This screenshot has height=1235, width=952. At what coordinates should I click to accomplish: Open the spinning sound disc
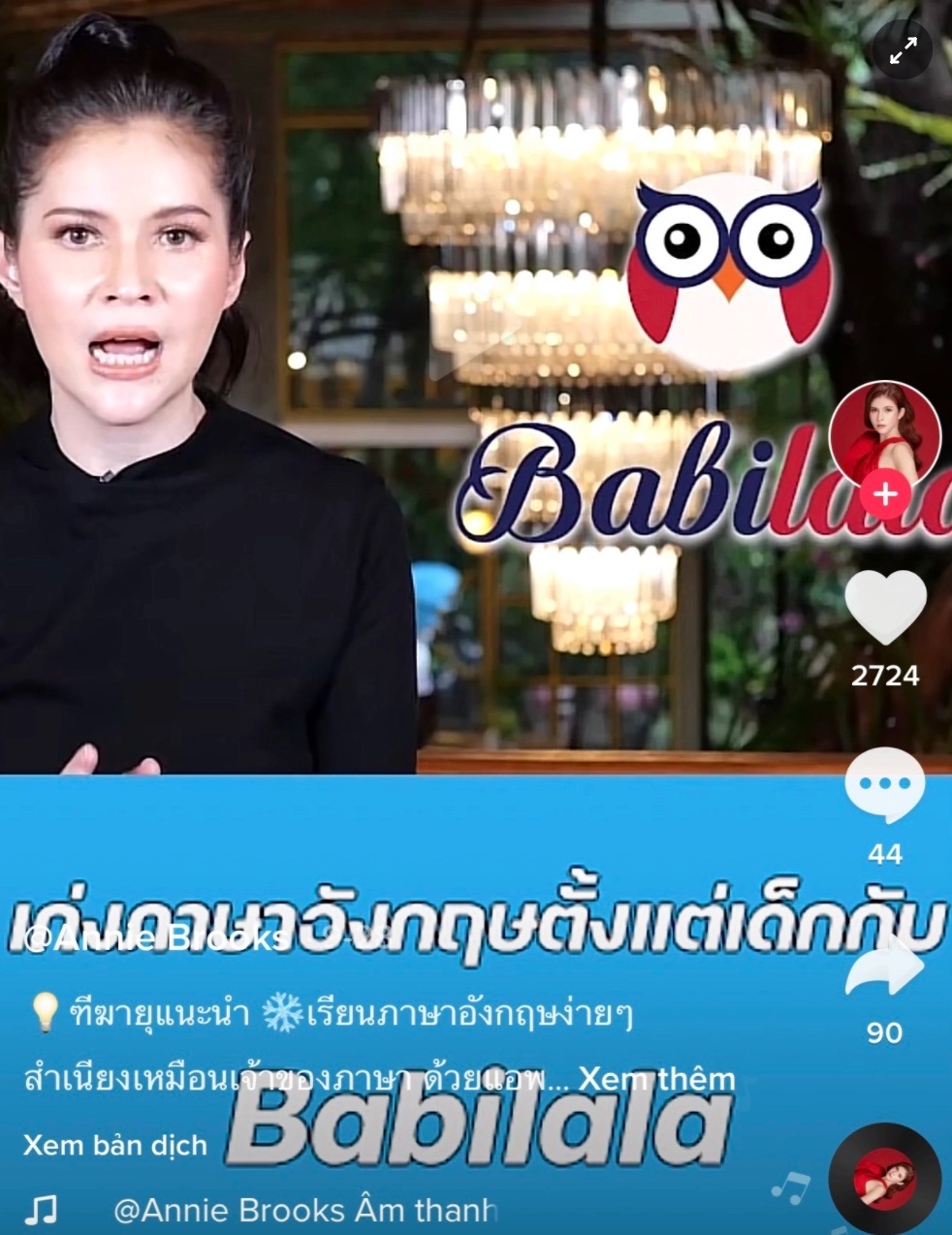click(x=884, y=1178)
